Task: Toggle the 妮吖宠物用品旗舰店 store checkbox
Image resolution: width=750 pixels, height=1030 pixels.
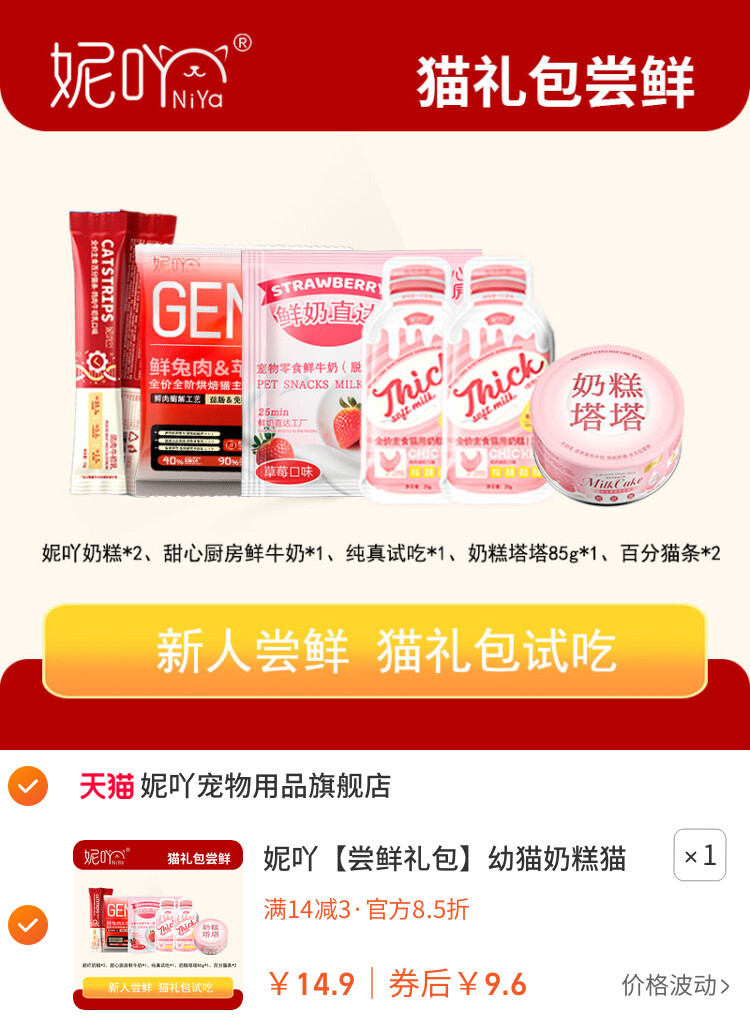Action: tap(28, 786)
